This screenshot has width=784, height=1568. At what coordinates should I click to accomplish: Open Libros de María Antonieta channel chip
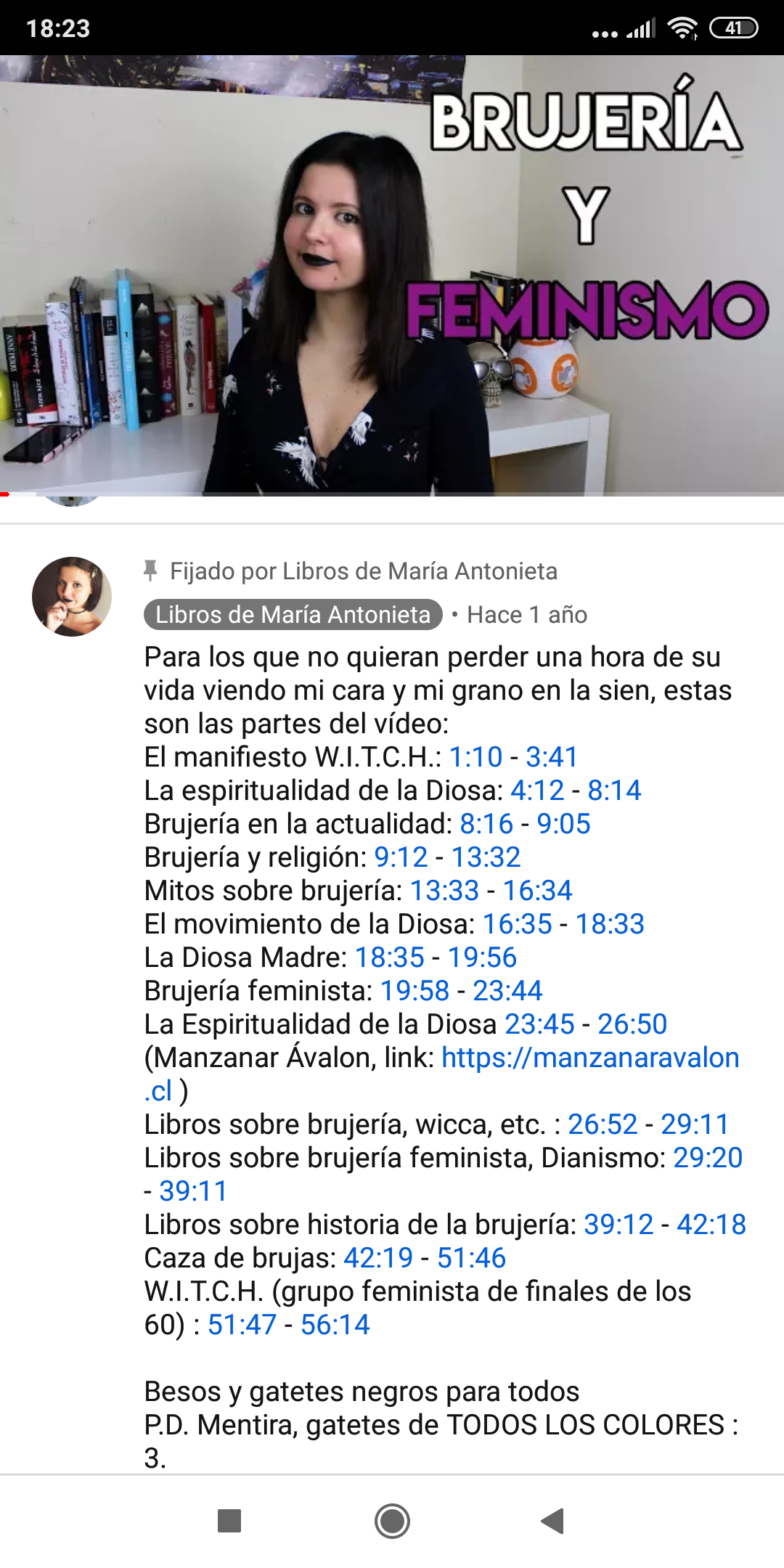(x=293, y=614)
